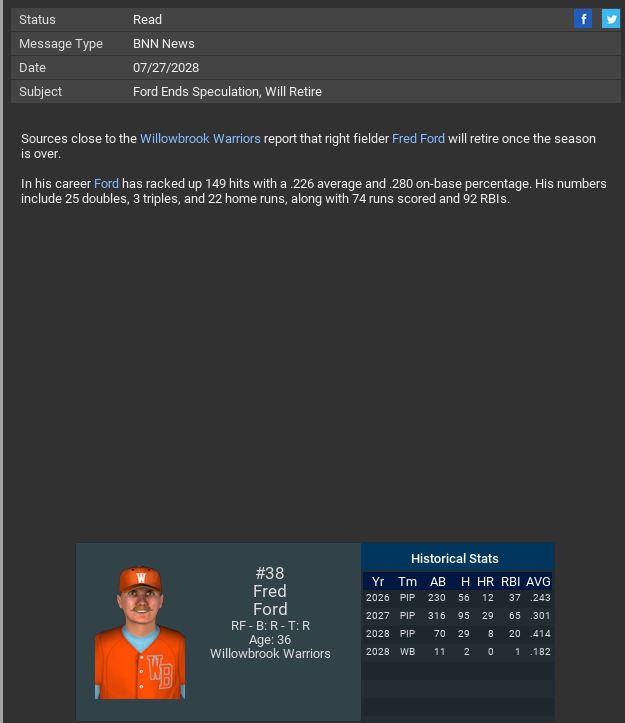Screen dimensions: 625x723
Task: Open the Willowbrook Warriors team link
Action: [200, 139]
